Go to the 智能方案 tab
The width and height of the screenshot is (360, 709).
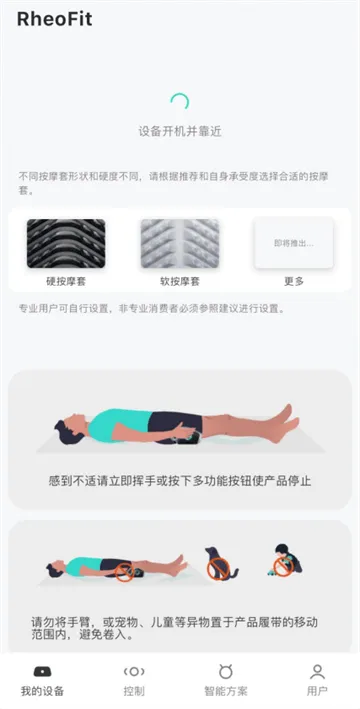coord(226,680)
